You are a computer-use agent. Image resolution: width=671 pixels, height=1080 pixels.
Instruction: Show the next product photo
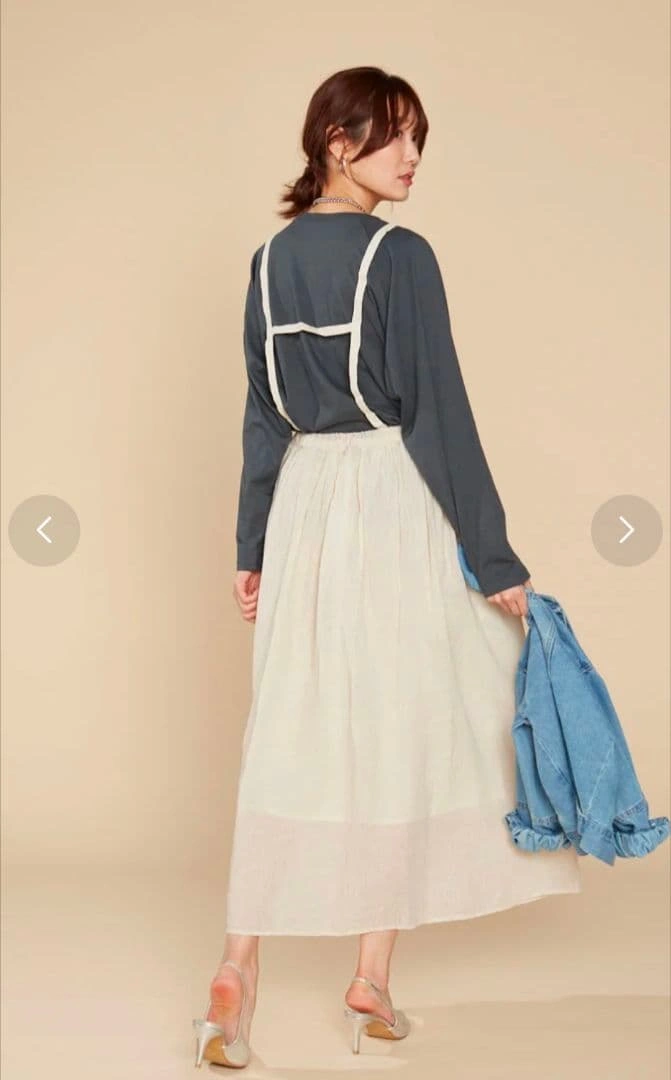coord(626,530)
